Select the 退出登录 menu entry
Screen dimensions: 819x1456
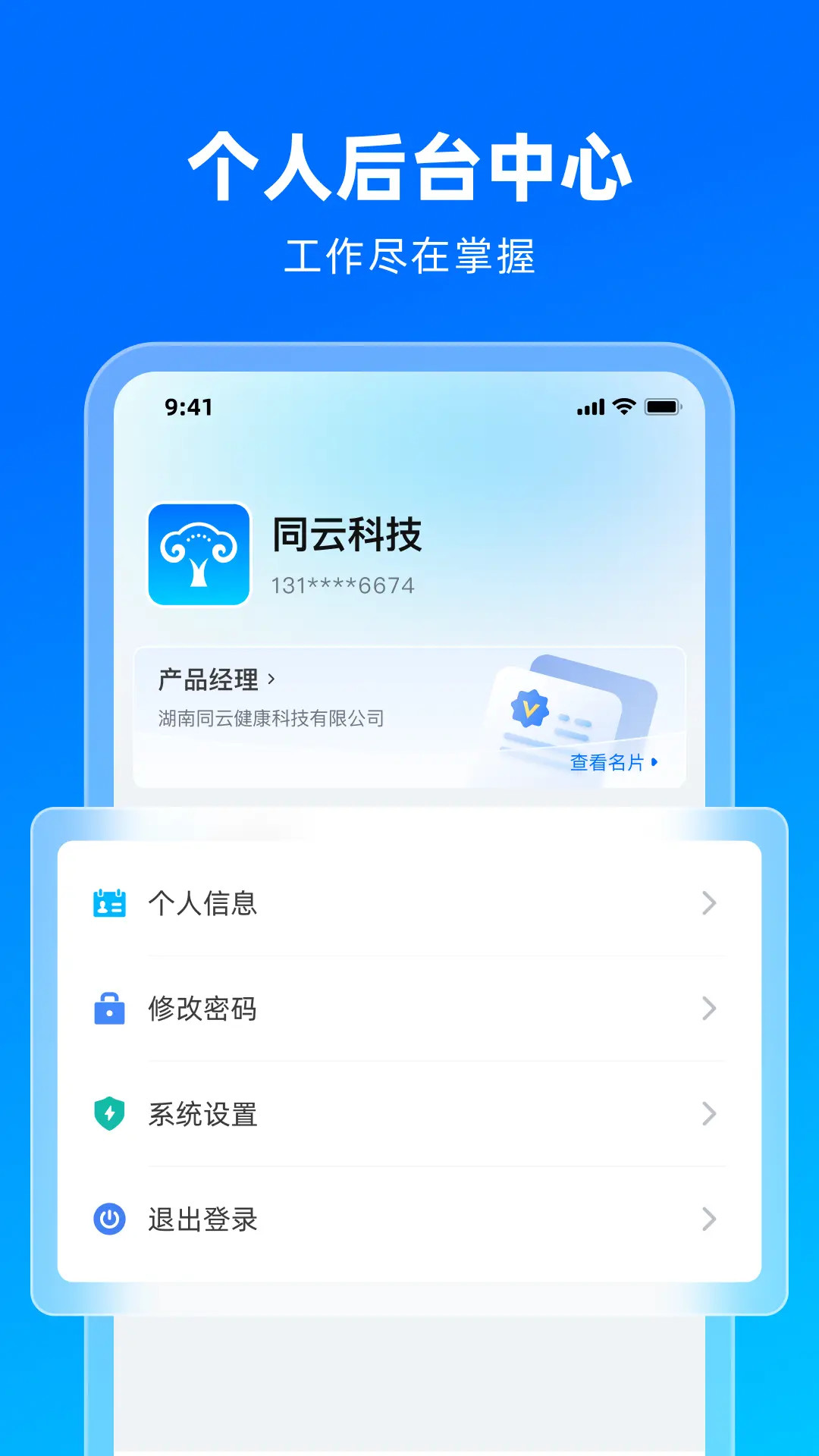(203, 1220)
